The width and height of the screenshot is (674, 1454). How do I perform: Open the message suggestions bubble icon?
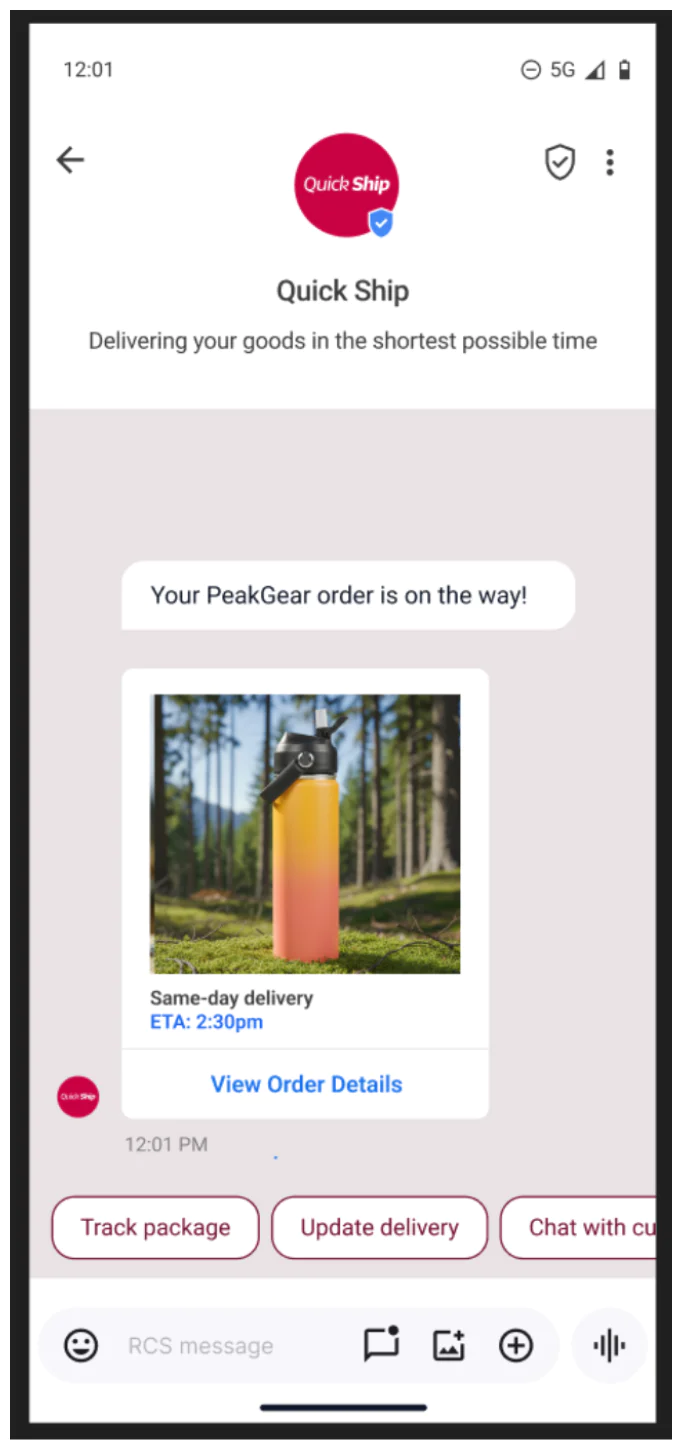tap(381, 1345)
